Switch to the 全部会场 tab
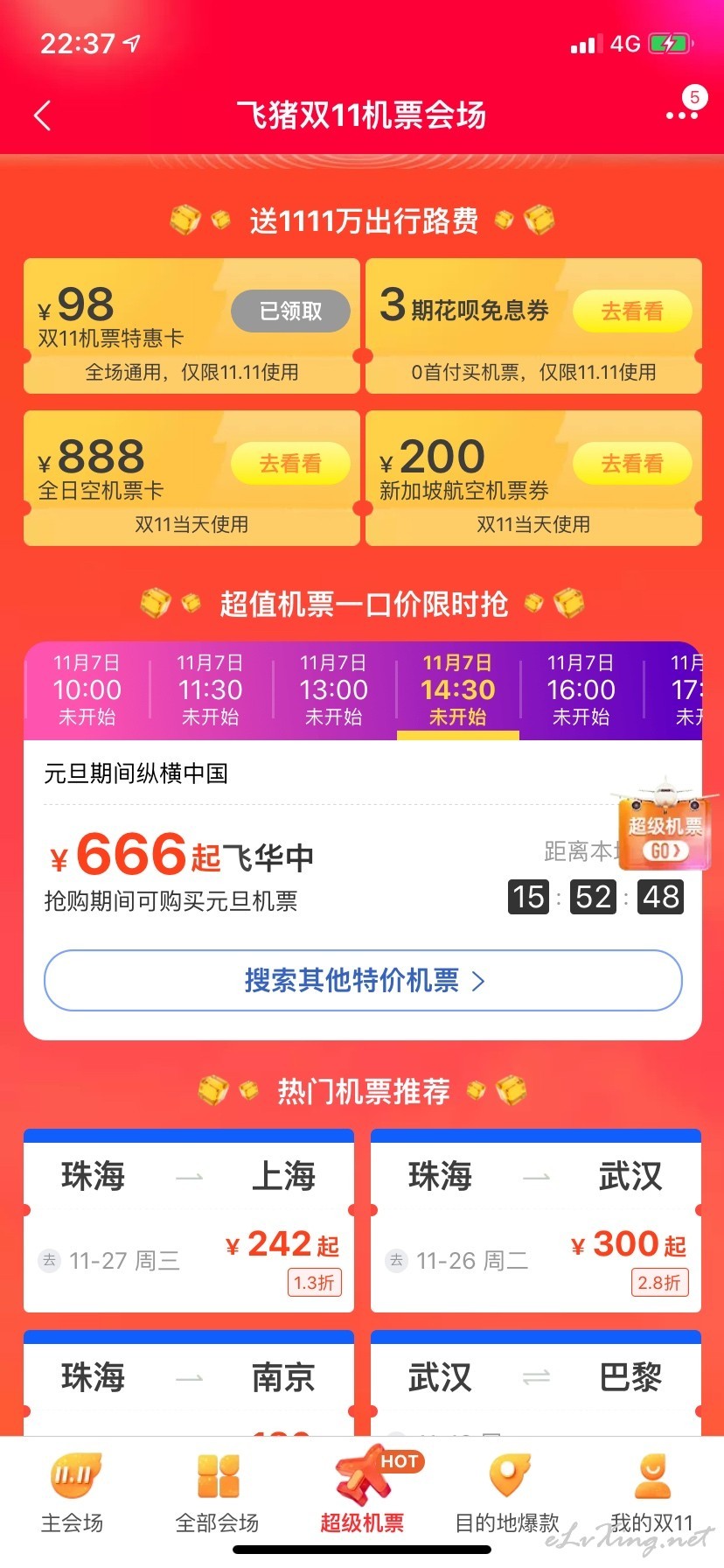This screenshot has height=1568, width=724. (x=217, y=1493)
